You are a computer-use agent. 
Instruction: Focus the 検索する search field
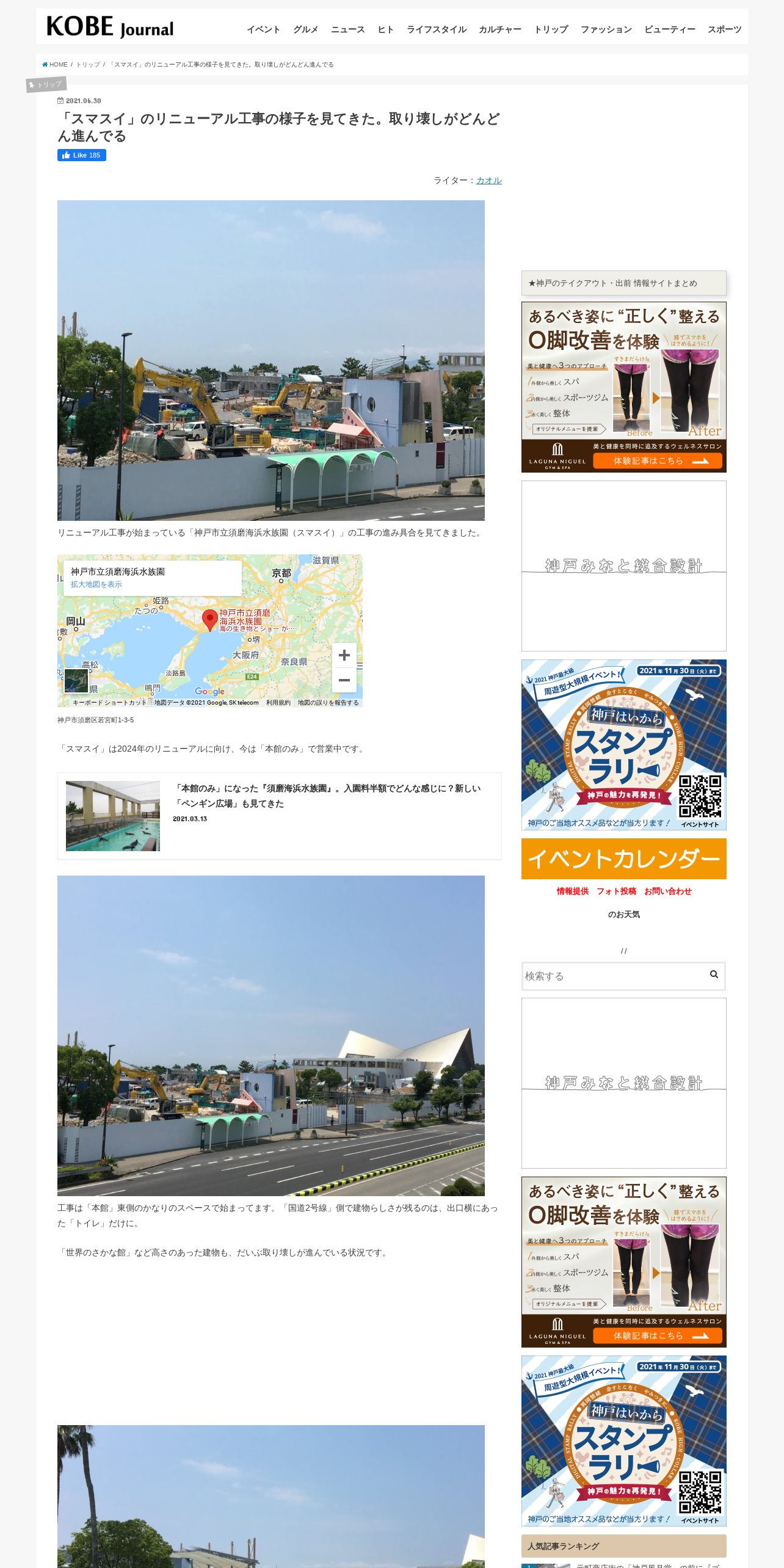[x=612, y=976]
